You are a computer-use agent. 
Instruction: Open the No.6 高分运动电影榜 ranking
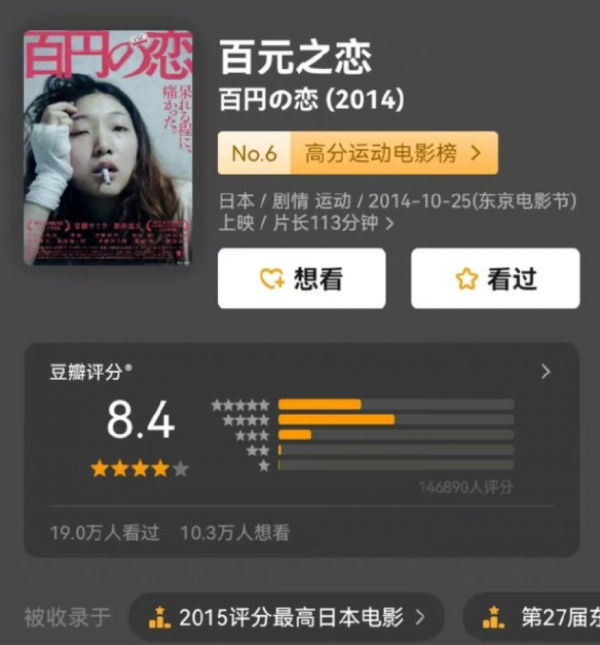(357, 153)
